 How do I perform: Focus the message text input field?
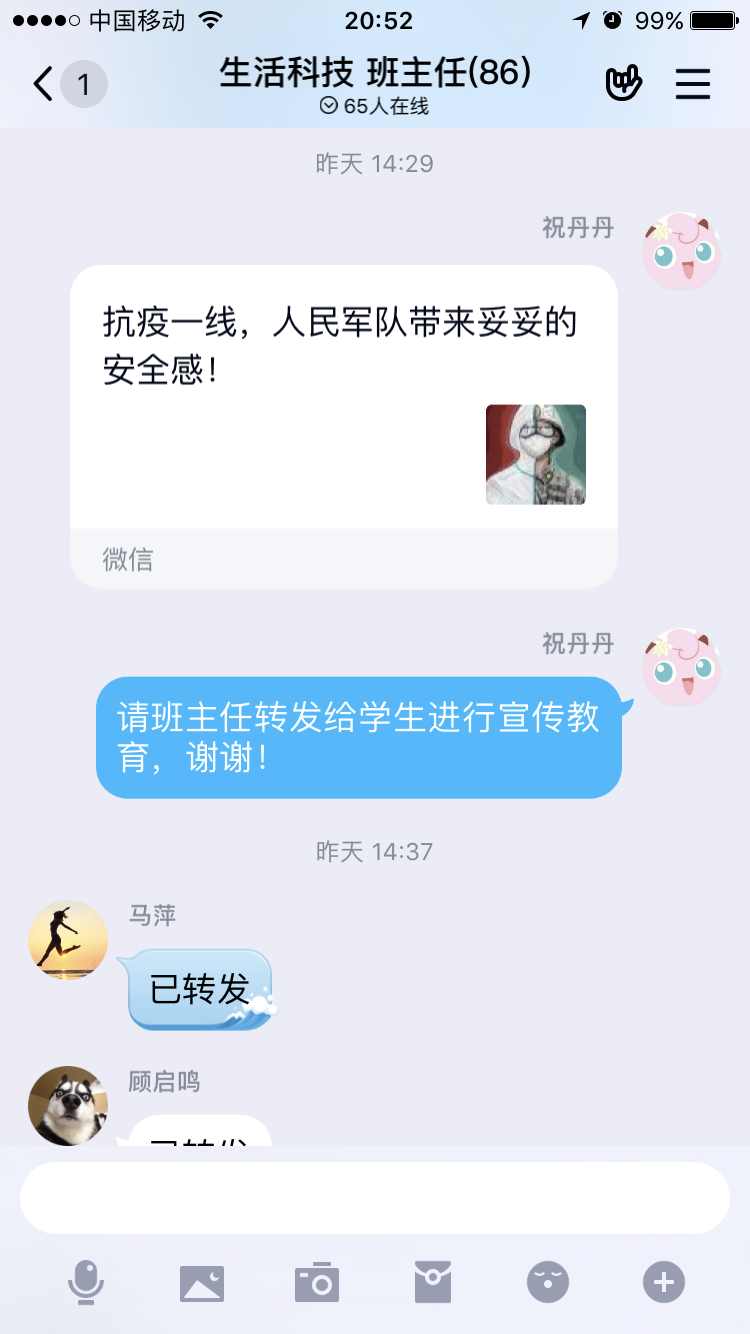click(374, 1198)
